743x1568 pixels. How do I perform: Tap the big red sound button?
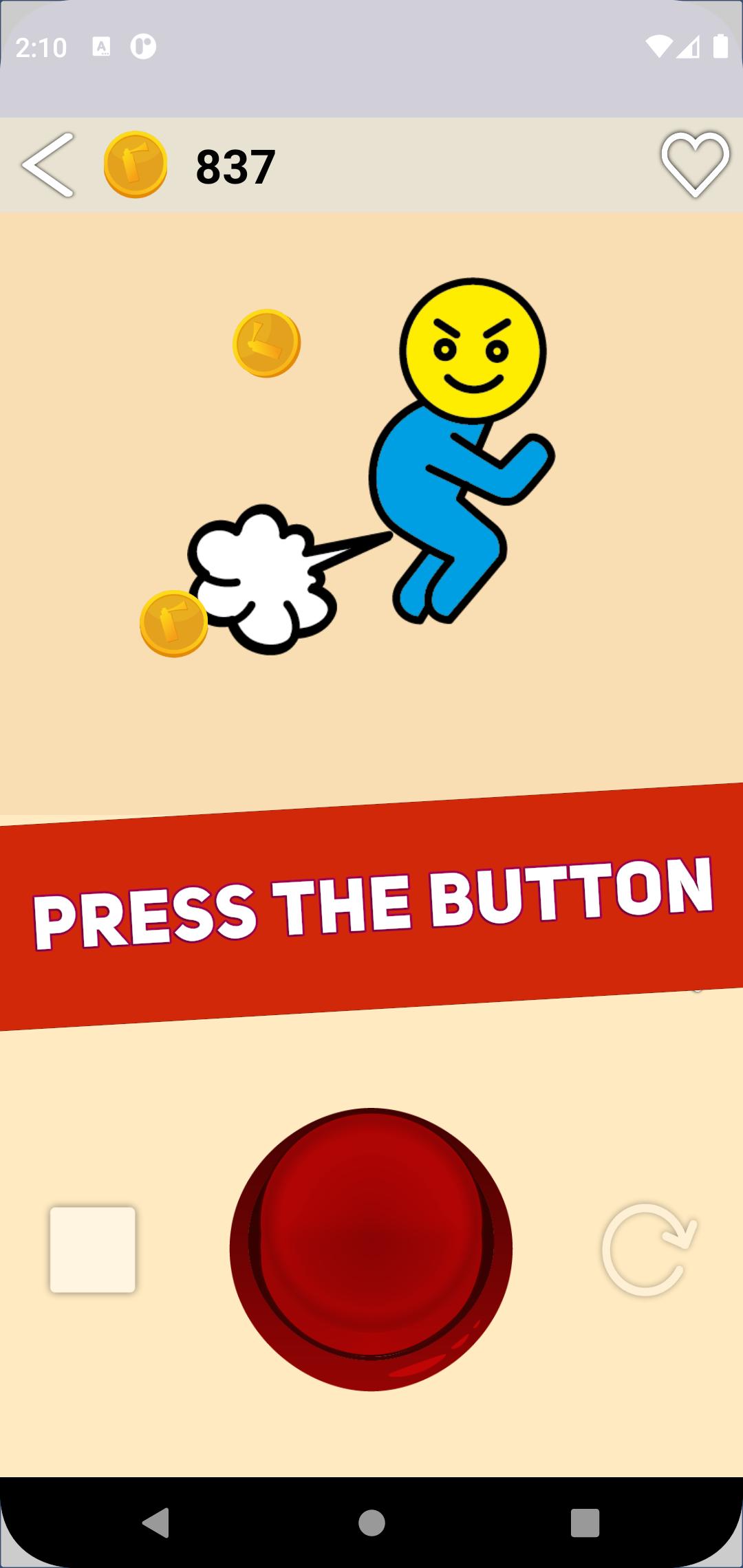click(x=371, y=1249)
